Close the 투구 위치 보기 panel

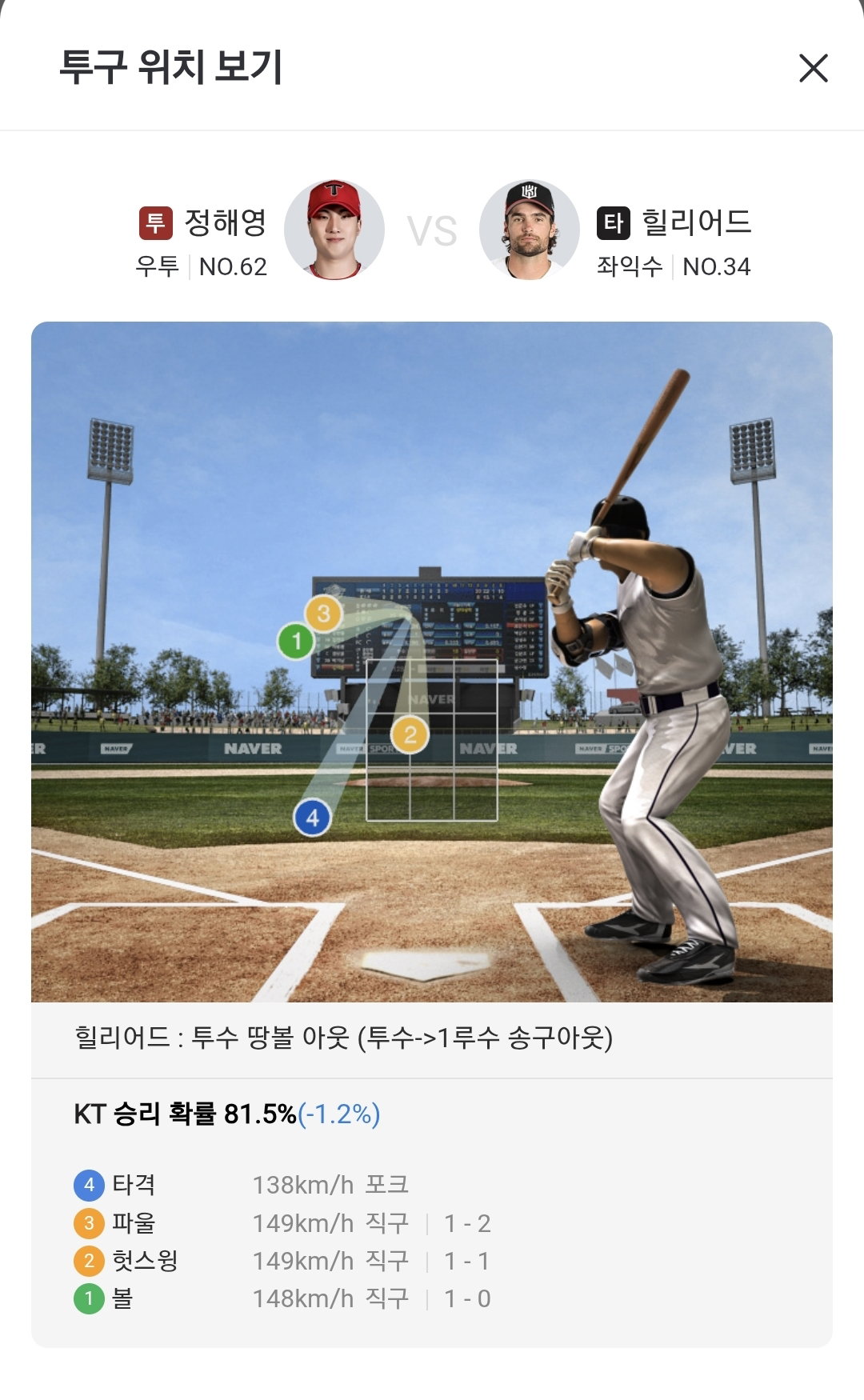(814, 68)
